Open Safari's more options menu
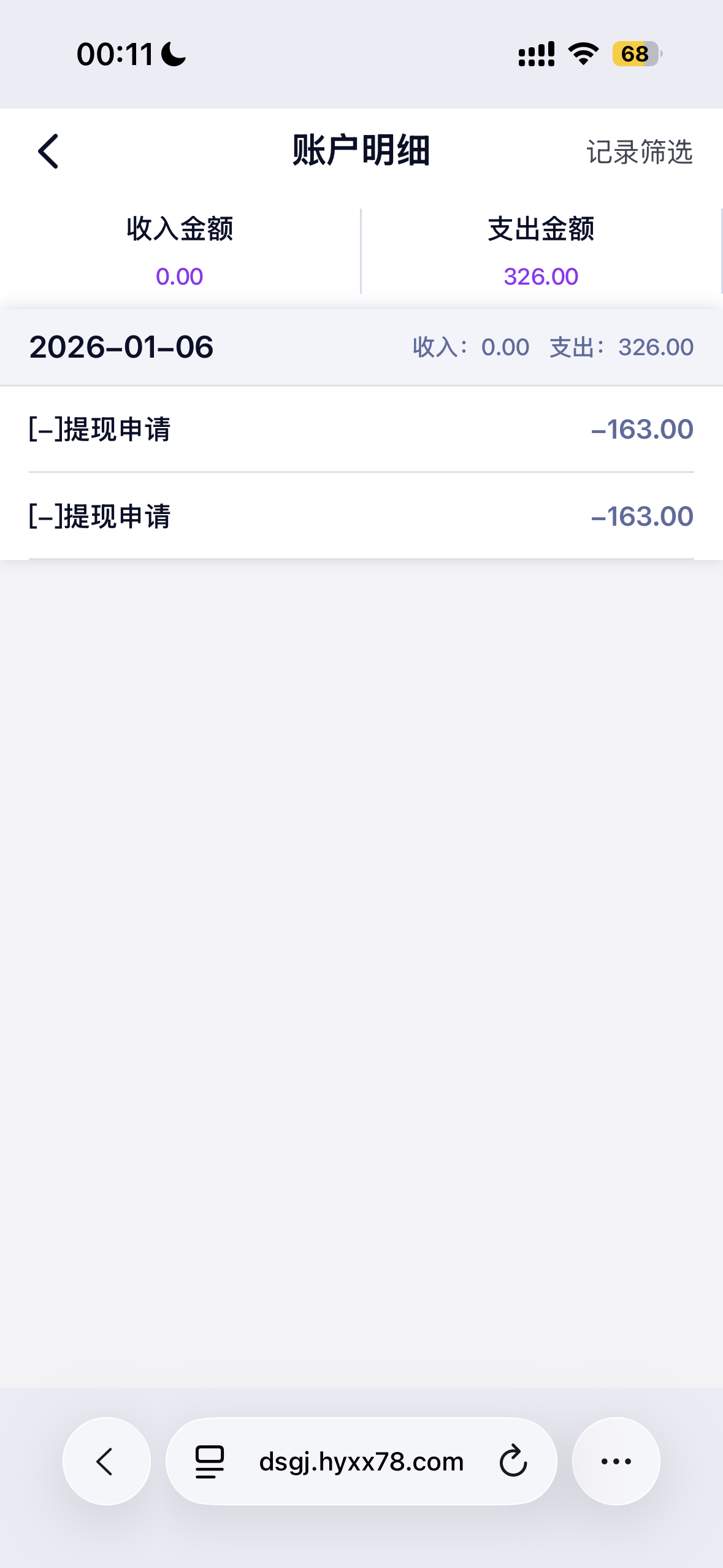Image resolution: width=723 pixels, height=1568 pixels. tap(616, 1461)
